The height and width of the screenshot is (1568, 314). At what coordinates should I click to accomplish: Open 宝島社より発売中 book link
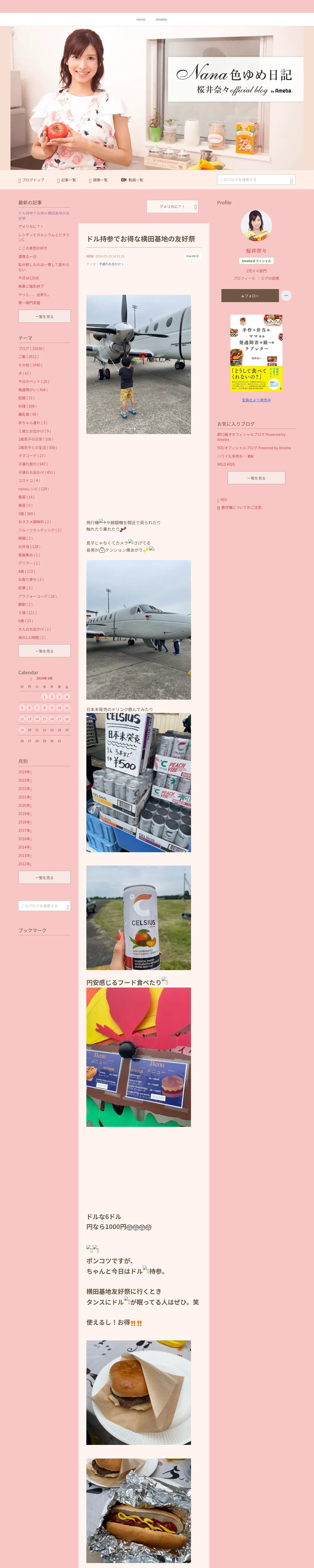point(256,400)
